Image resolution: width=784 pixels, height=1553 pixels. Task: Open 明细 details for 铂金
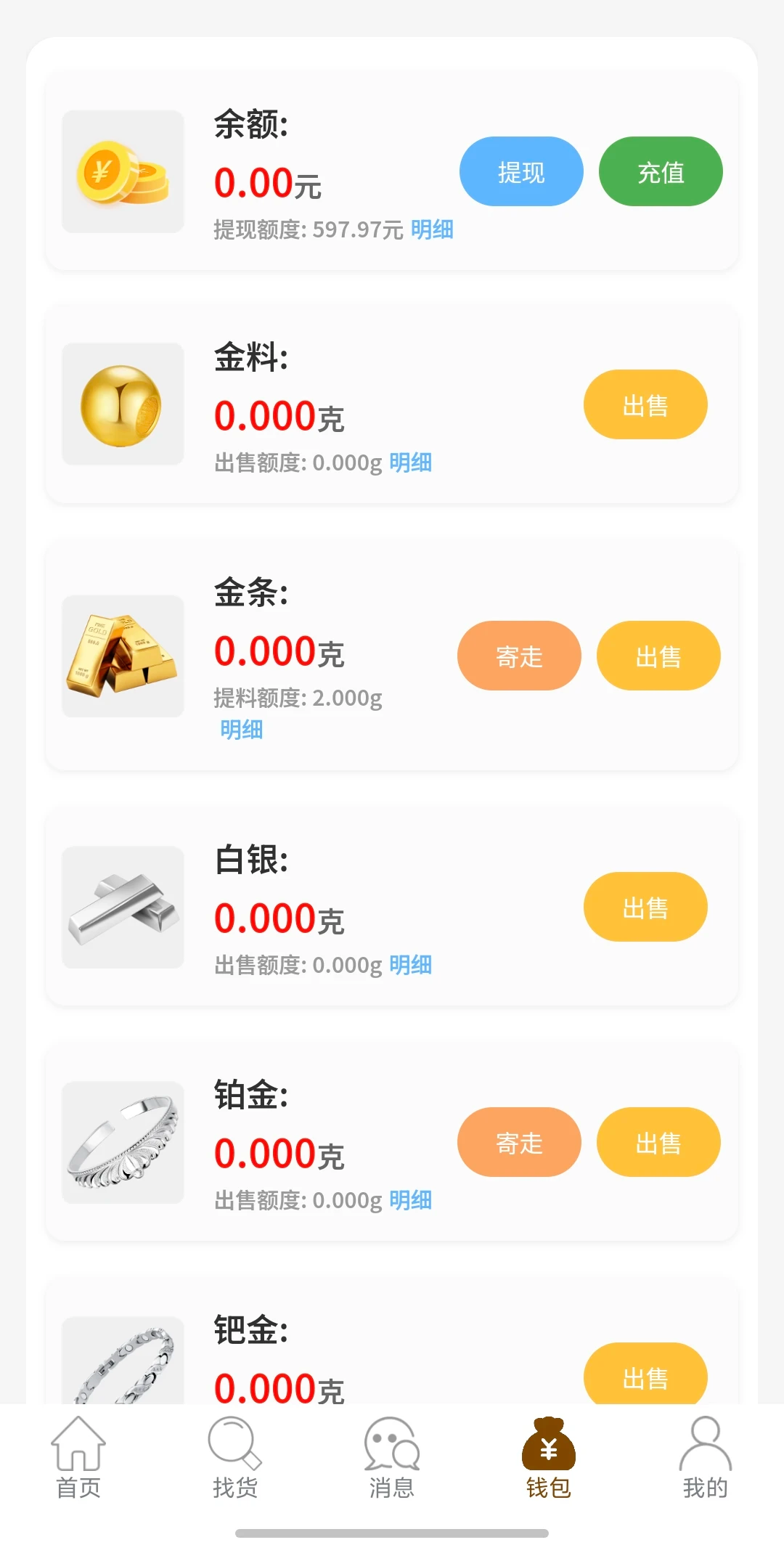coord(410,1200)
